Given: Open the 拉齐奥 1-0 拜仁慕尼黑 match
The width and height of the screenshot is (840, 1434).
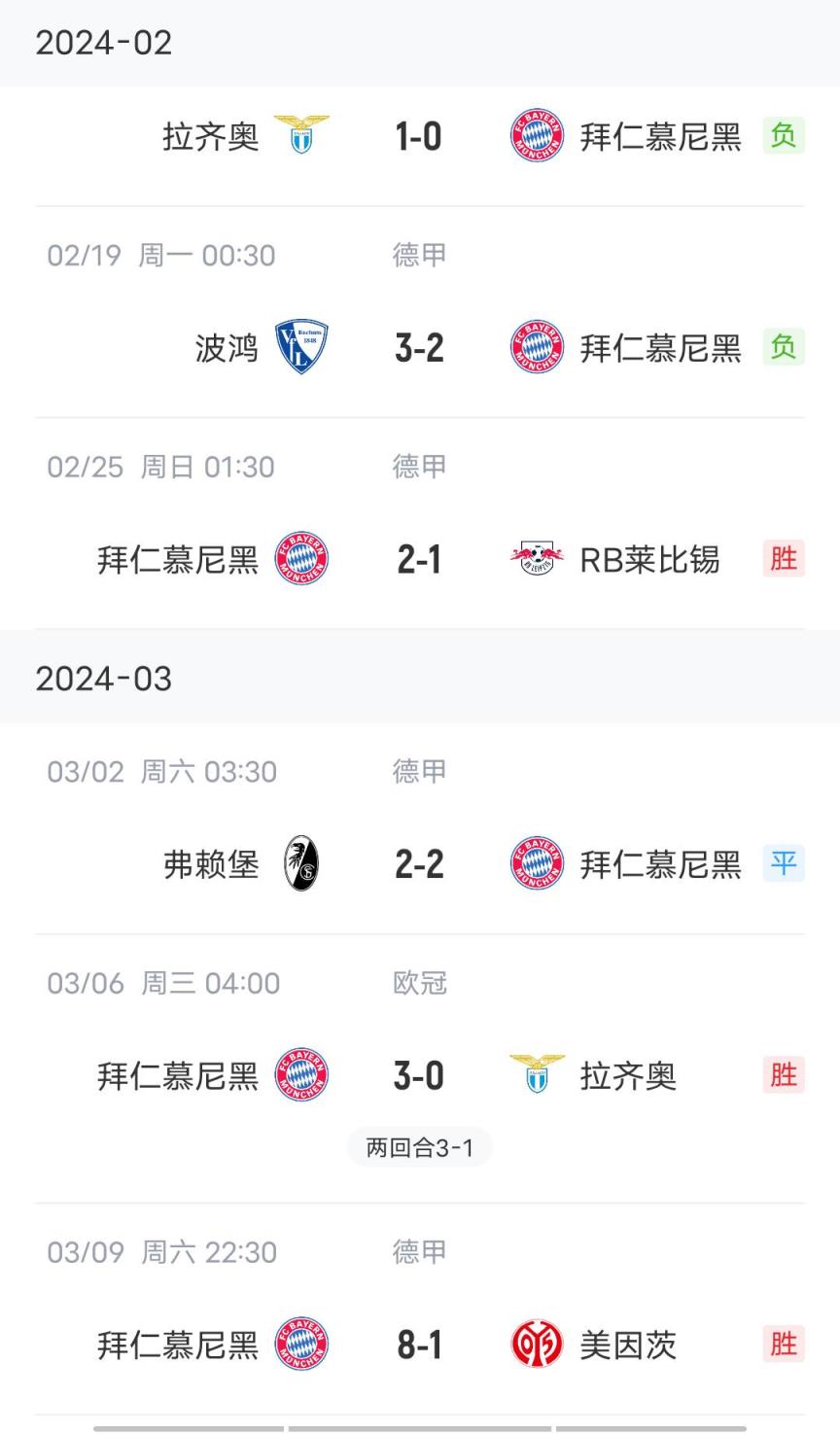Looking at the screenshot, I should [419, 136].
